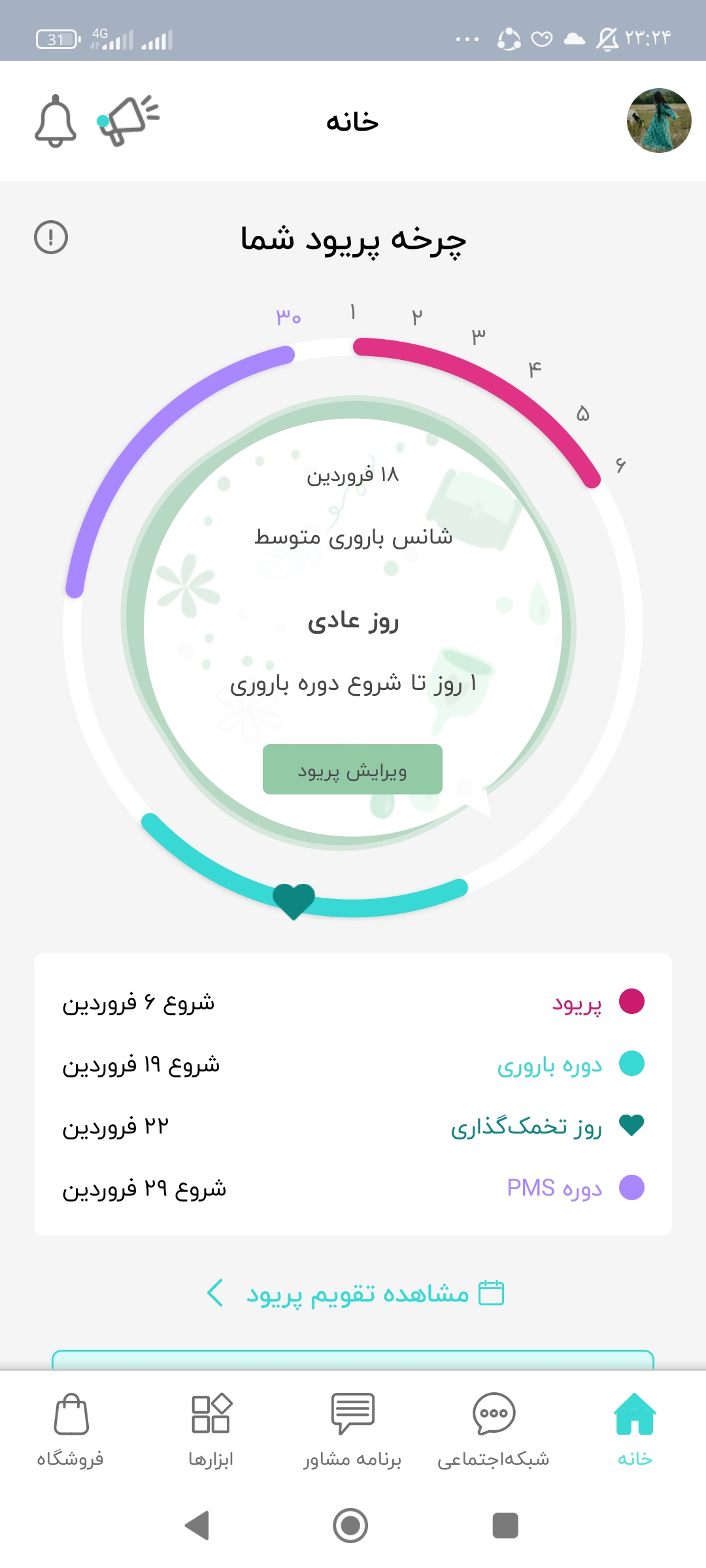This screenshot has height=1568, width=706.
Task: Open the announcements megaphone icon
Action: click(x=129, y=121)
